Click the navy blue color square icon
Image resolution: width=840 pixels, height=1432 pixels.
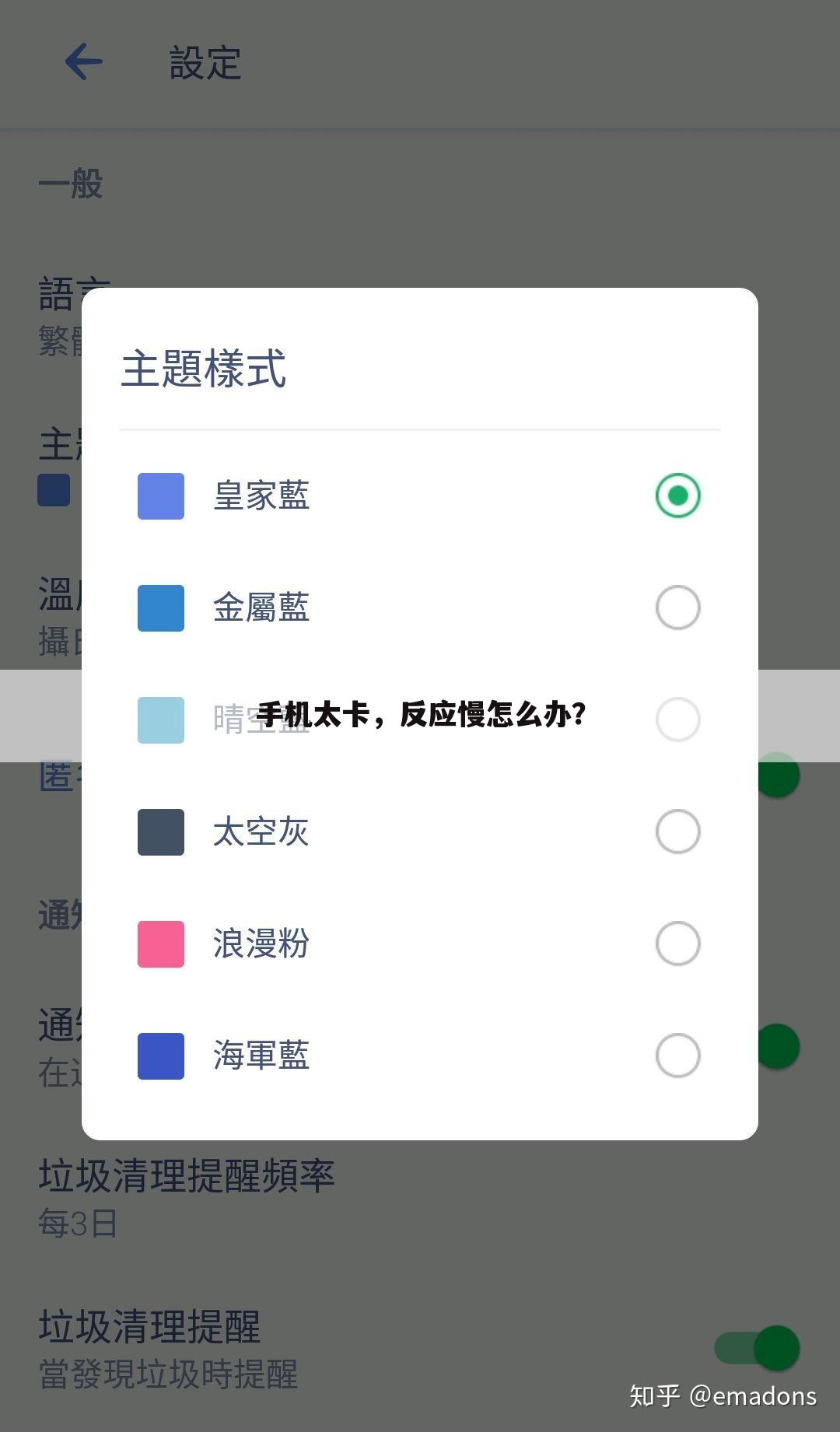160,1056
